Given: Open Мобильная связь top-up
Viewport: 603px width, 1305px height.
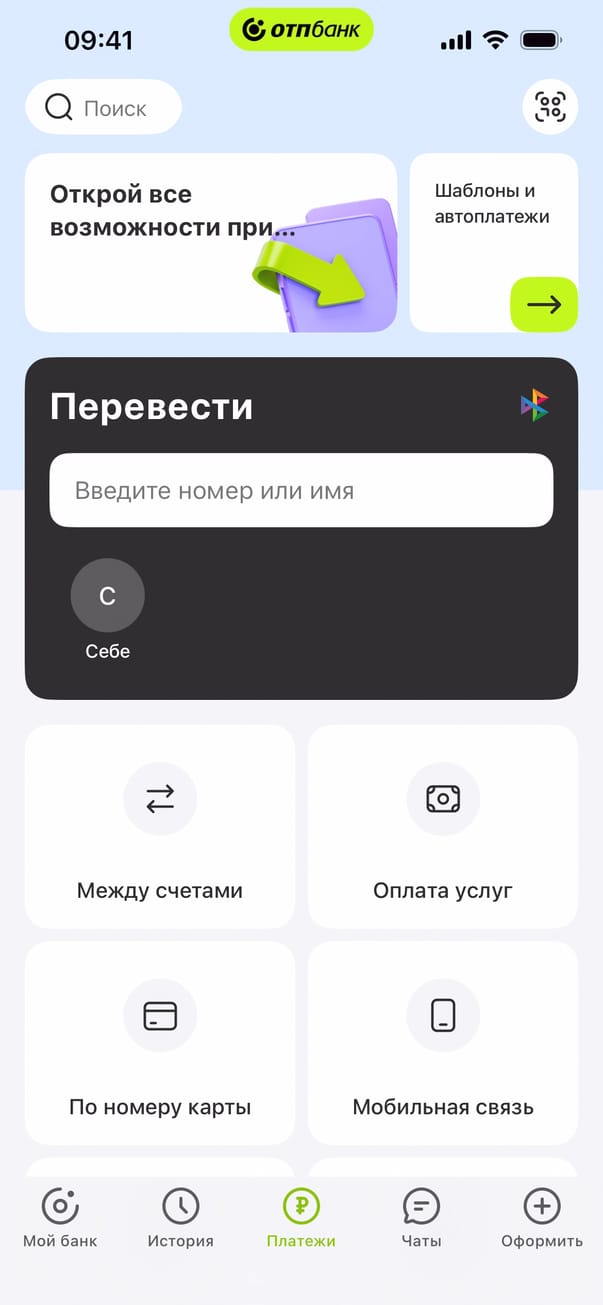Looking at the screenshot, I should pyautogui.click(x=443, y=1043).
